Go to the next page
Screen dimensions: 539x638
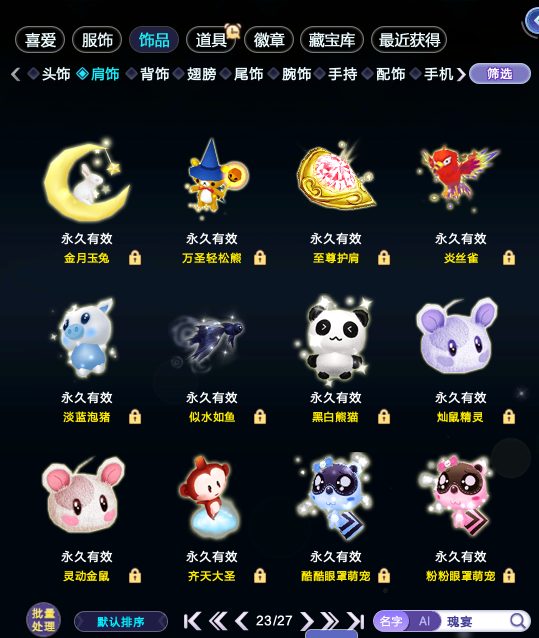(x=307, y=621)
